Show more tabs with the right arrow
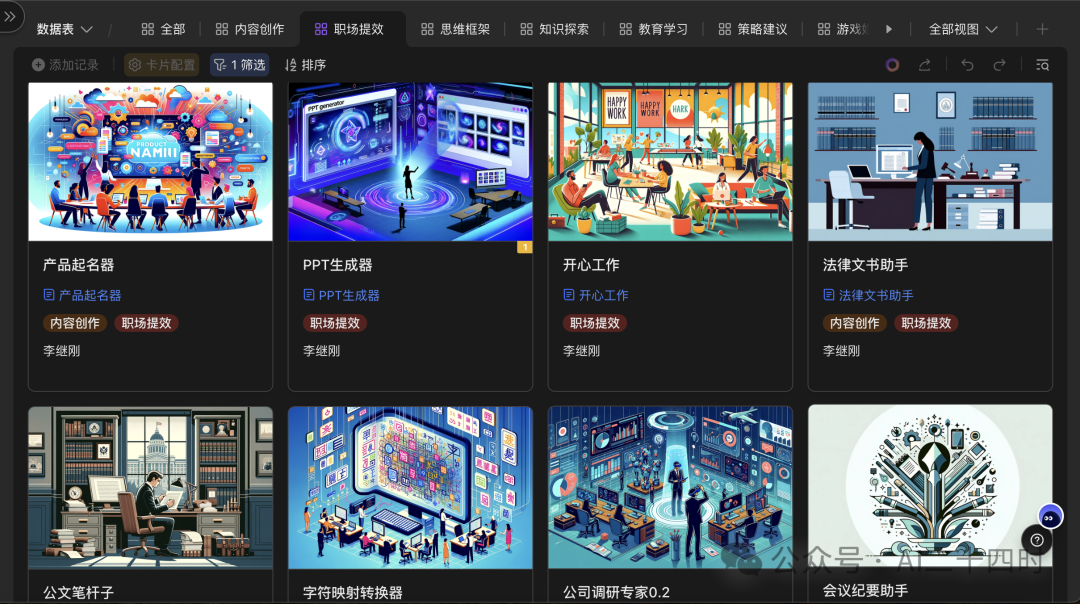The image size is (1080, 604). tap(889, 29)
